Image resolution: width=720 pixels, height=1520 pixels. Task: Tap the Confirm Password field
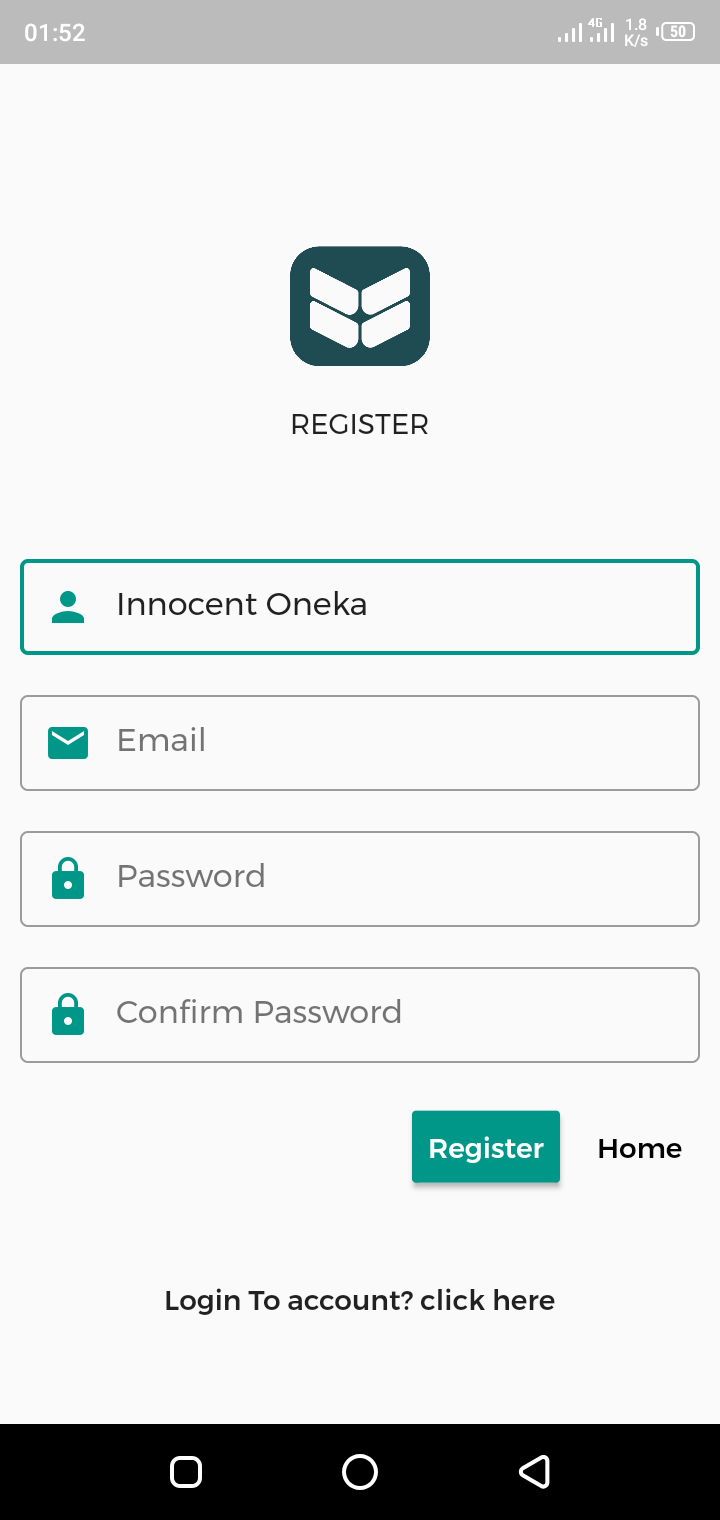[360, 1015]
